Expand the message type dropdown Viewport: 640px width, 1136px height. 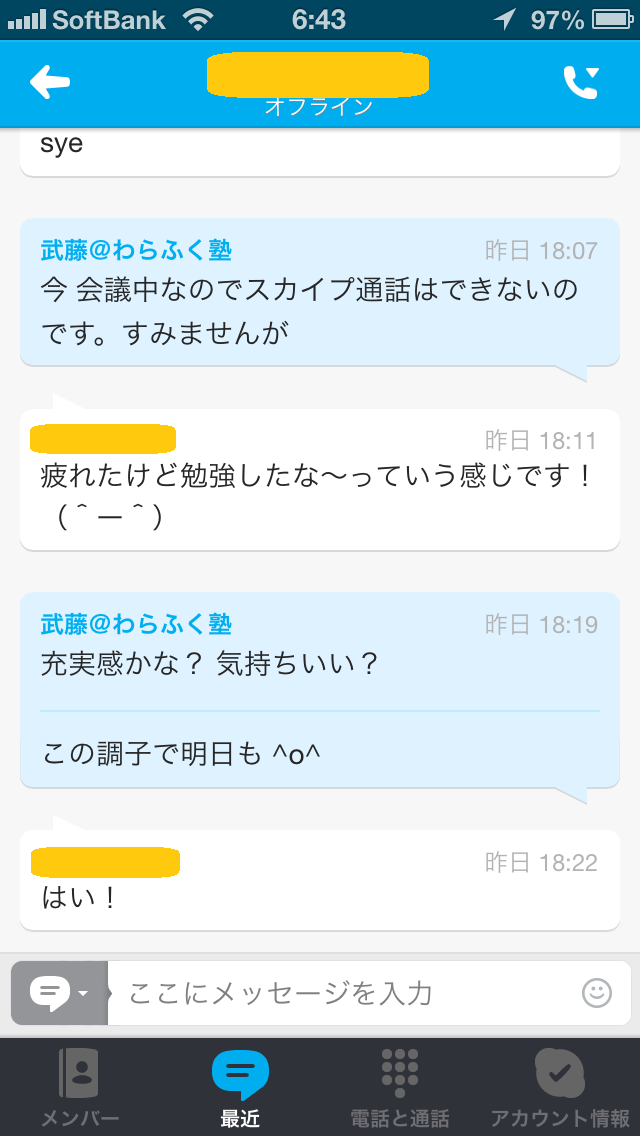click(x=59, y=993)
